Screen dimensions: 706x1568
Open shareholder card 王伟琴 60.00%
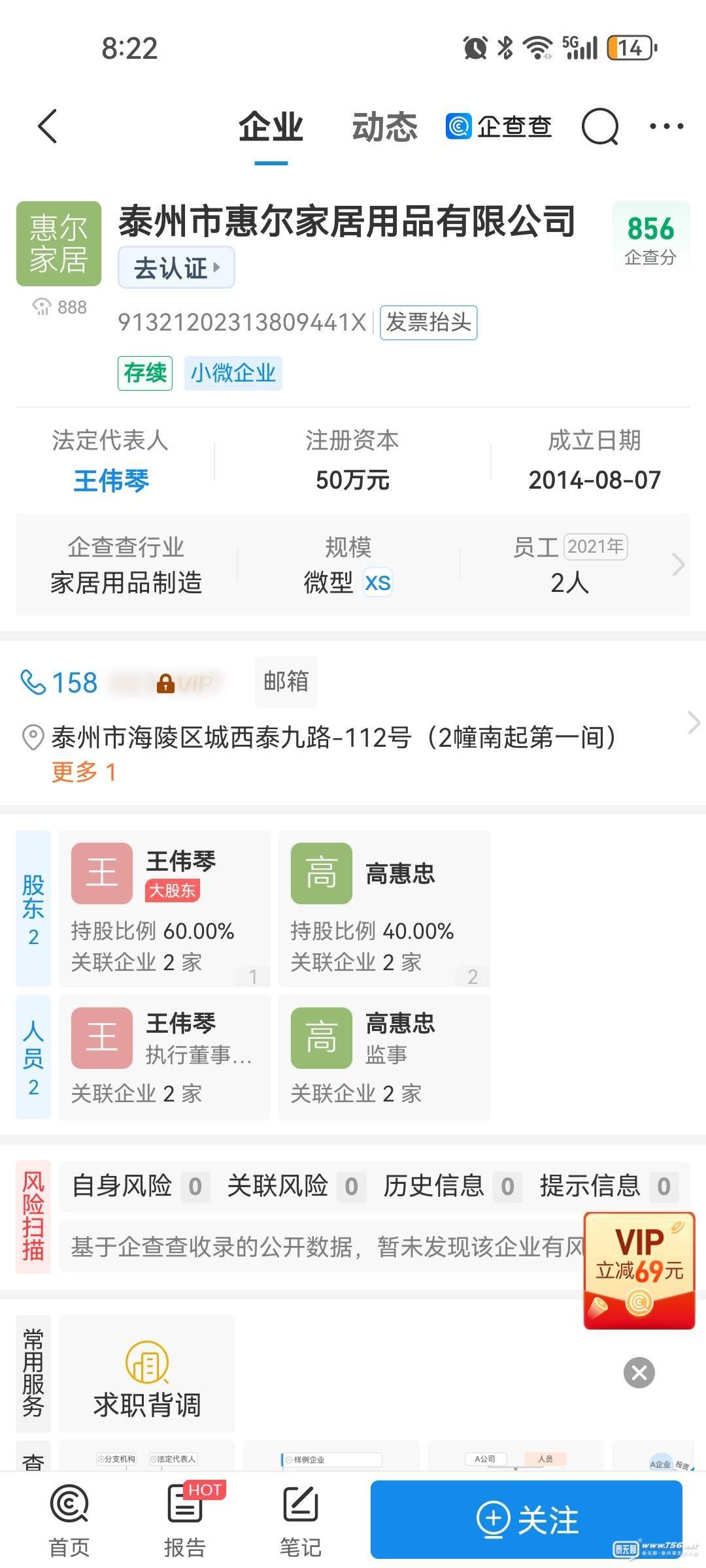[x=165, y=909]
